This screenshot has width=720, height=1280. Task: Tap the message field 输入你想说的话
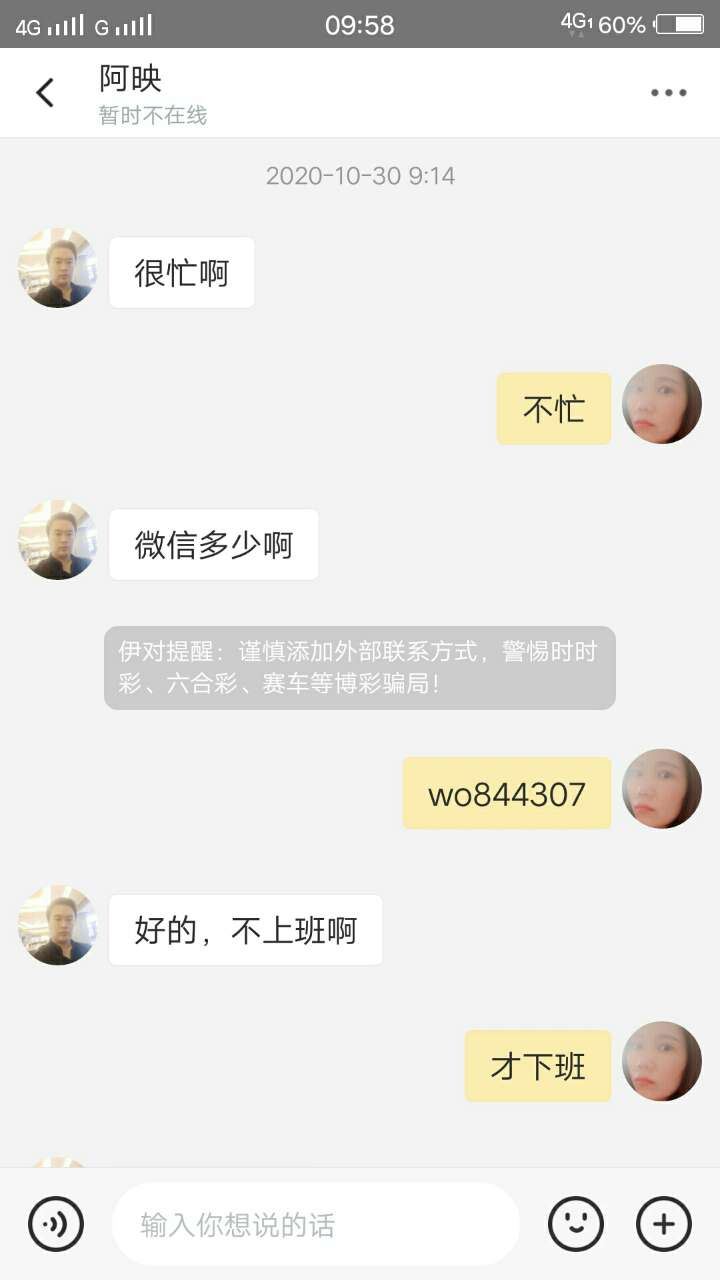(x=316, y=1224)
